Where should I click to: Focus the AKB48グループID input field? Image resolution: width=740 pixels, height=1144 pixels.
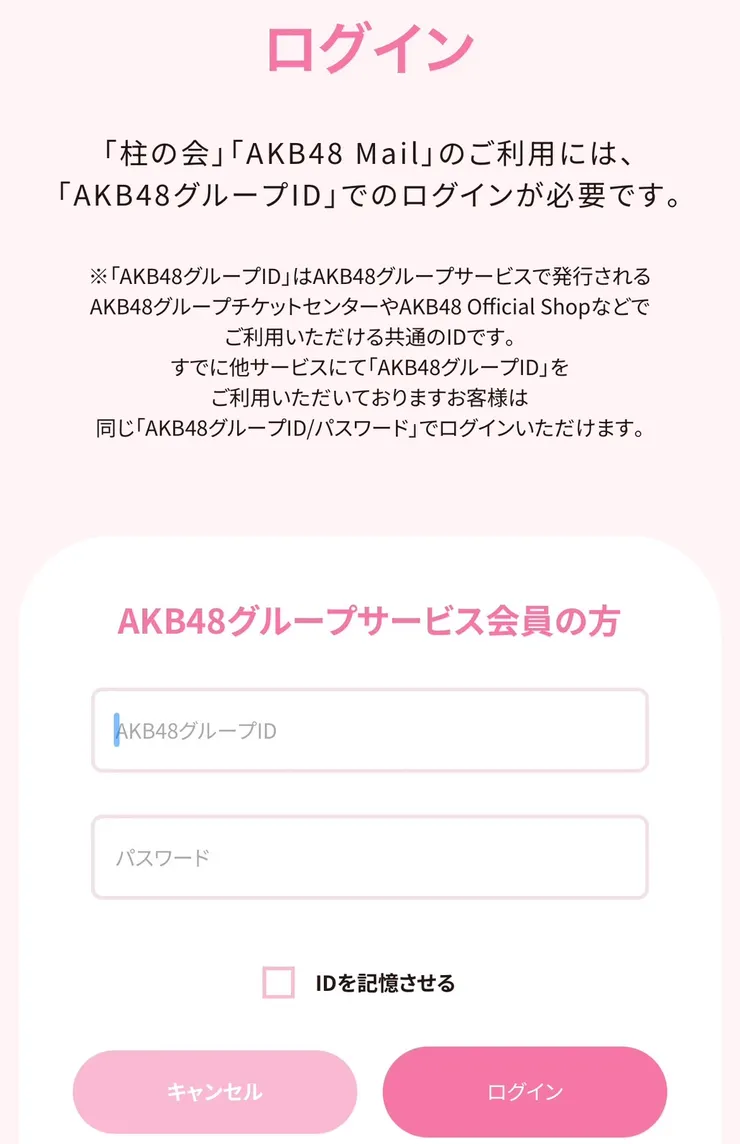coord(370,730)
